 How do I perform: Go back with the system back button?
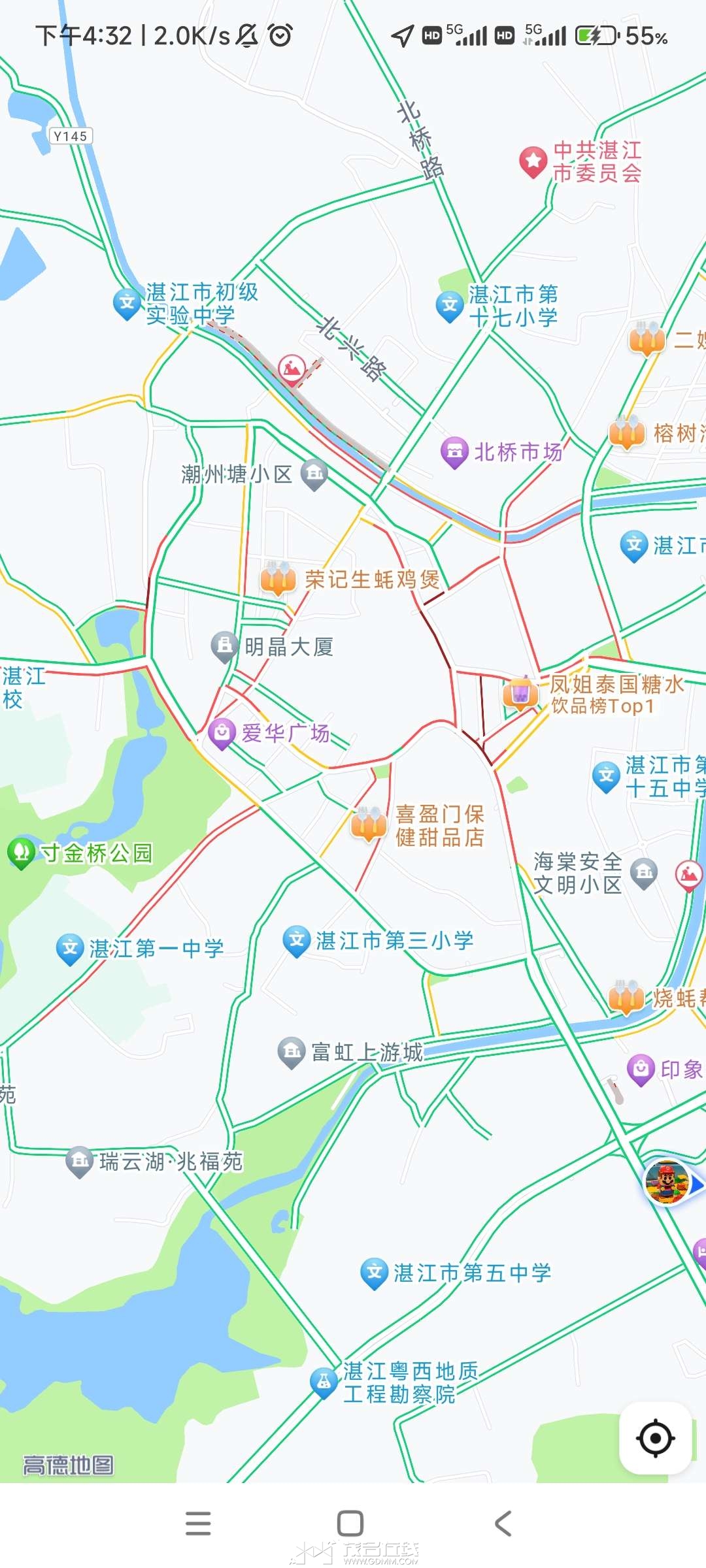[502, 1524]
